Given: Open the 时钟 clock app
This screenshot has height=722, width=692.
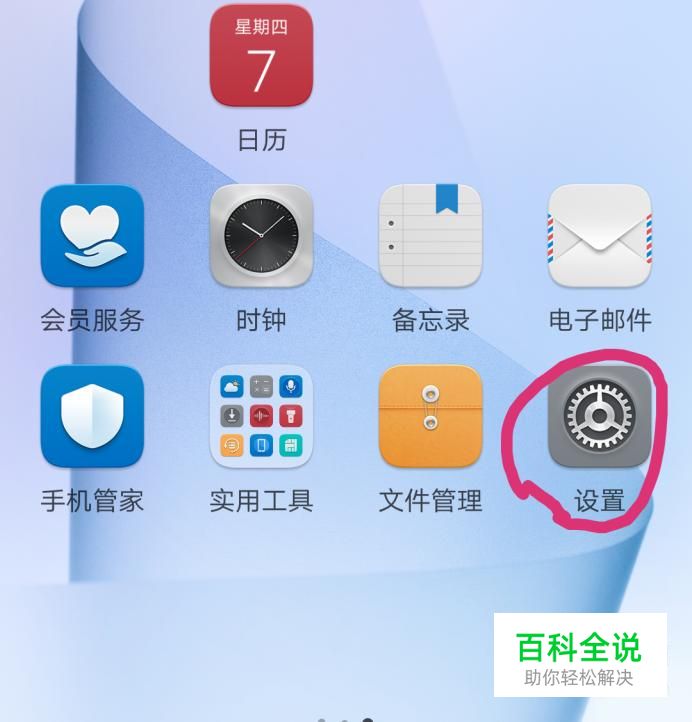Looking at the screenshot, I should (261, 237).
